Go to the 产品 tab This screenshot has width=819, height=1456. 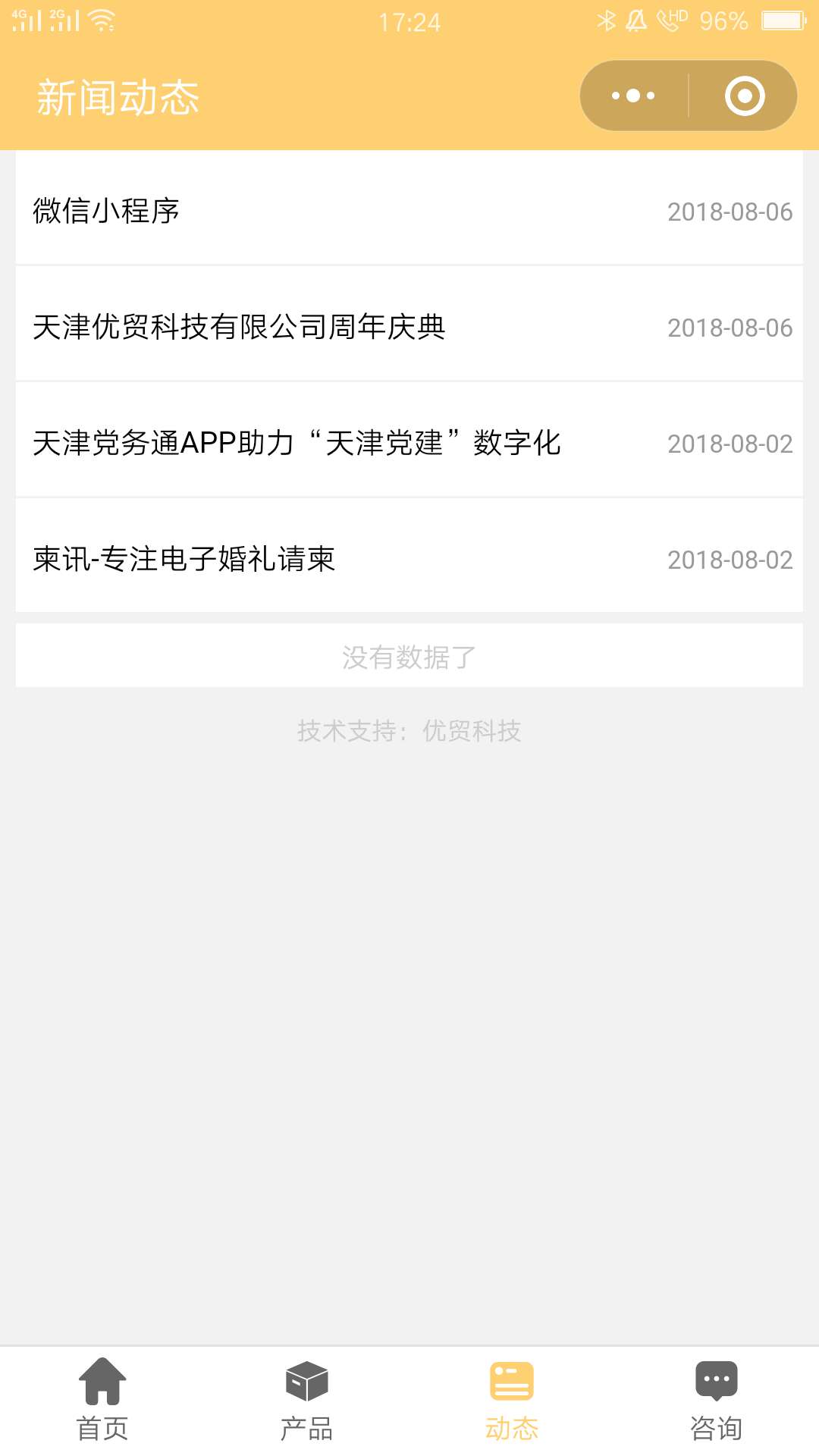click(307, 1400)
